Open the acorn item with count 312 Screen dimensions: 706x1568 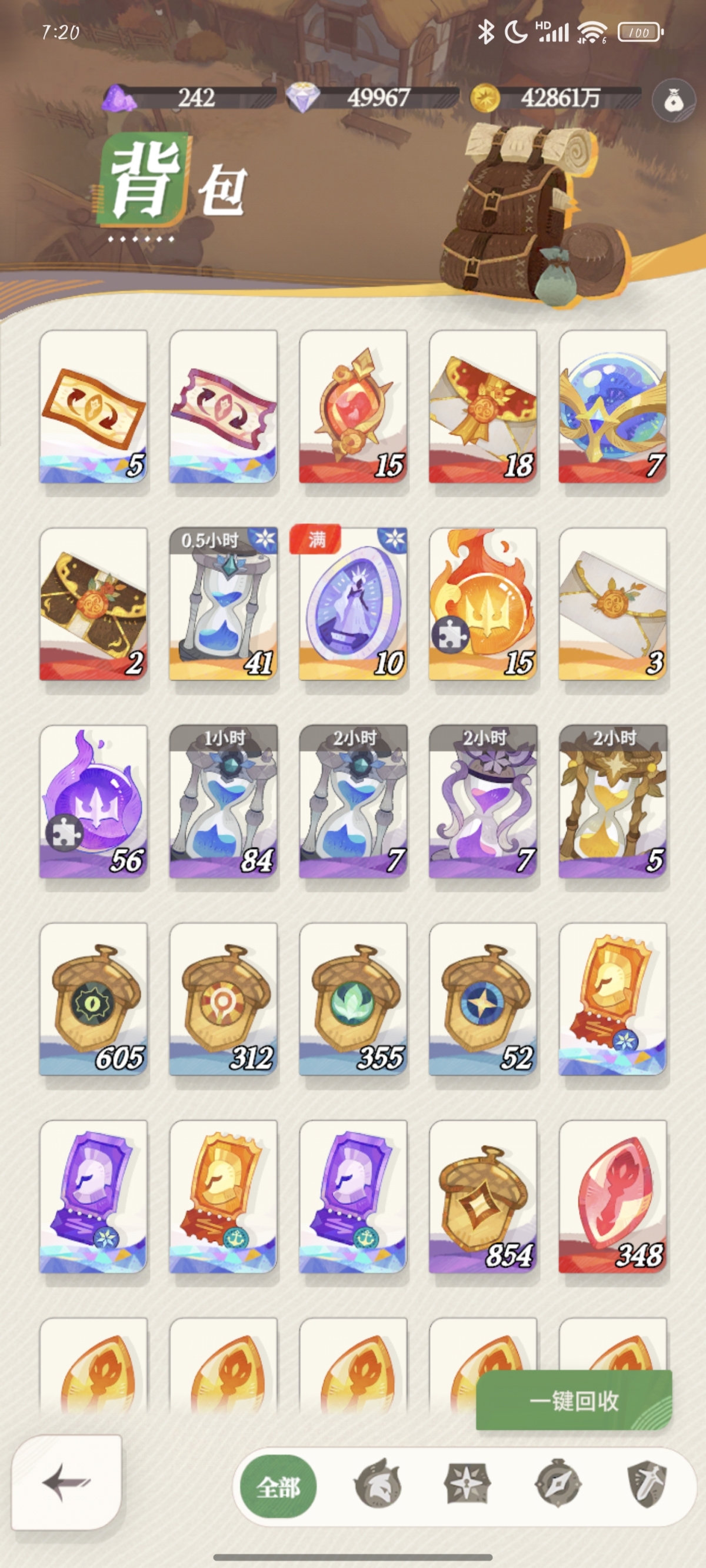pyautogui.click(x=224, y=998)
